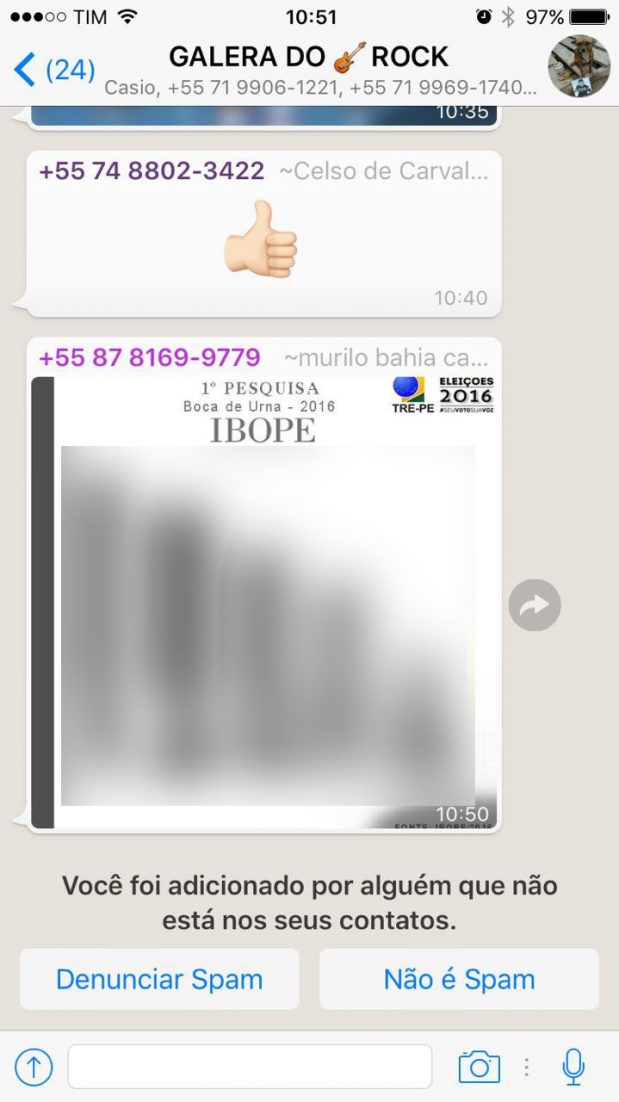Open the attachment upload arrow
This screenshot has height=1102, width=619.
(33, 1067)
